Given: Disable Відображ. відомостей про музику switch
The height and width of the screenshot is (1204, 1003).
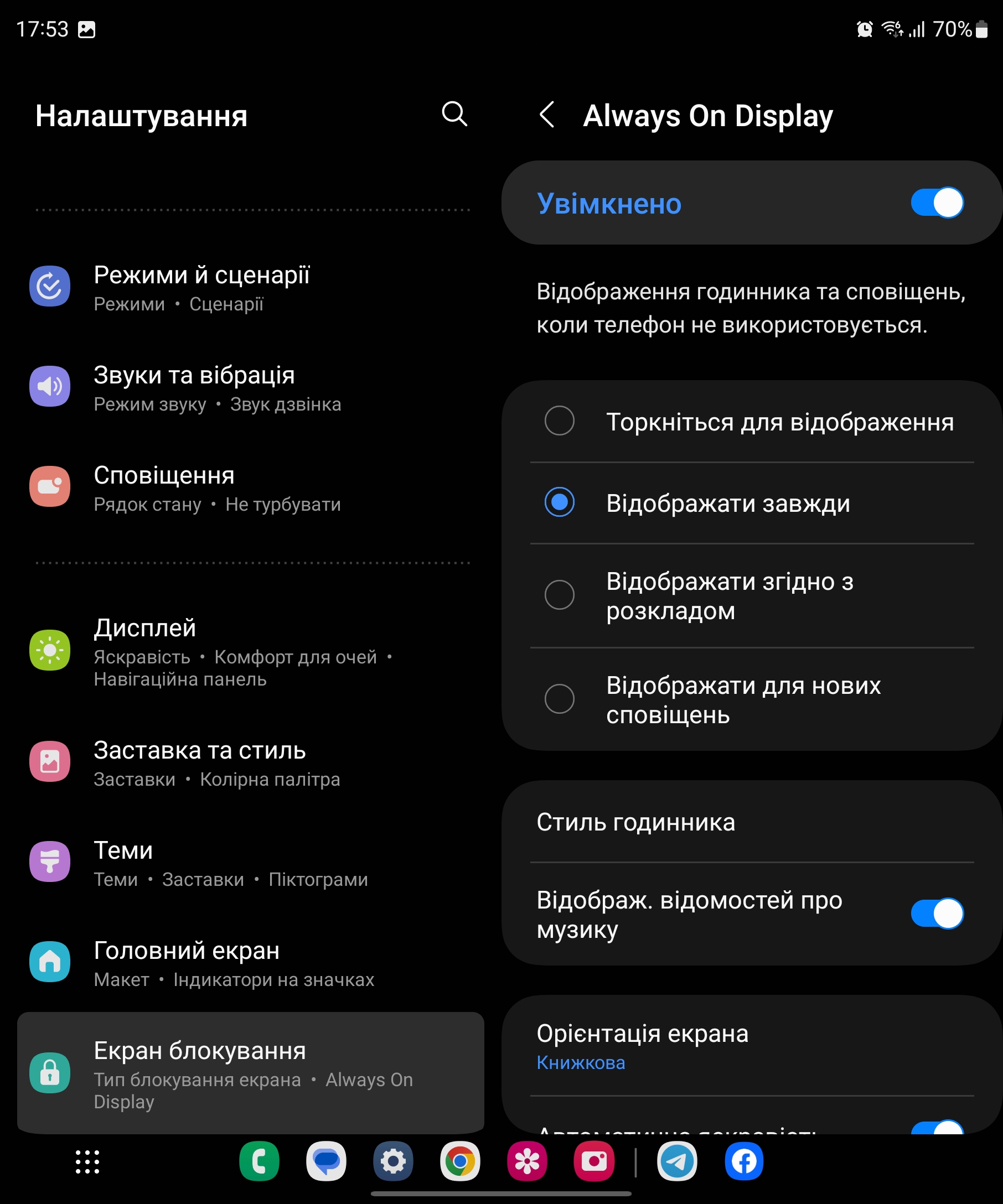Looking at the screenshot, I should [937, 914].
